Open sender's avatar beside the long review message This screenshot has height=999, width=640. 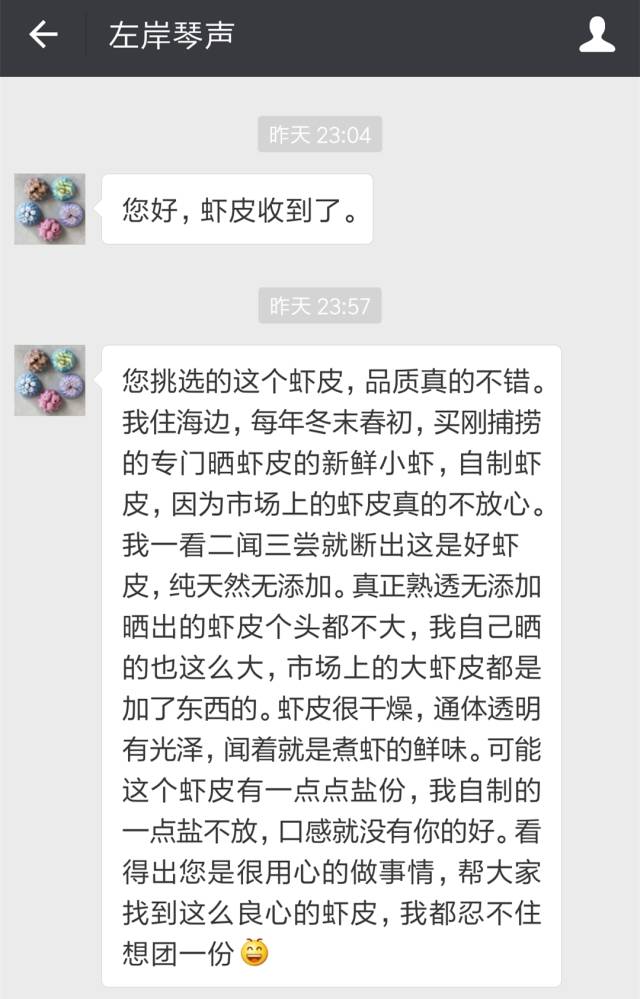(50, 381)
